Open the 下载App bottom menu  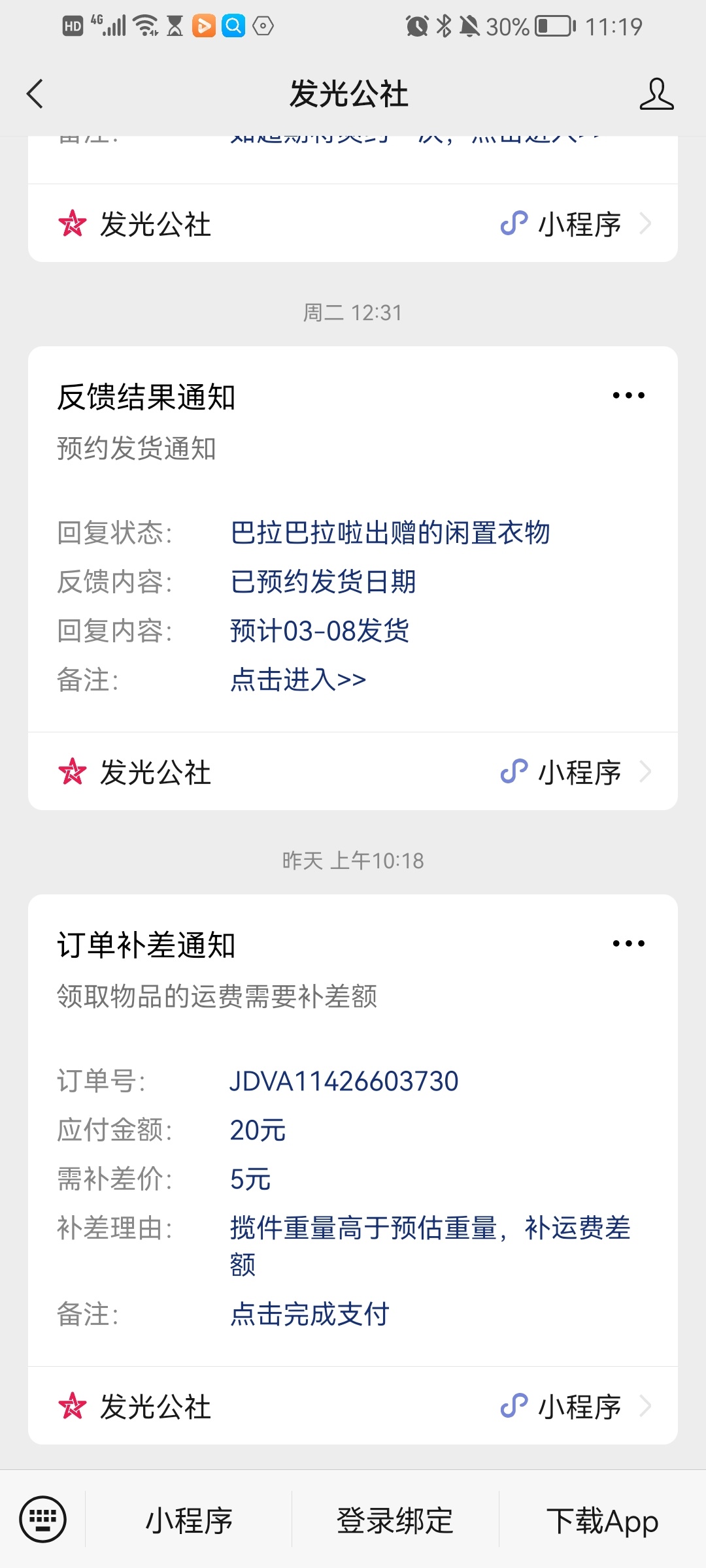[x=602, y=1520]
